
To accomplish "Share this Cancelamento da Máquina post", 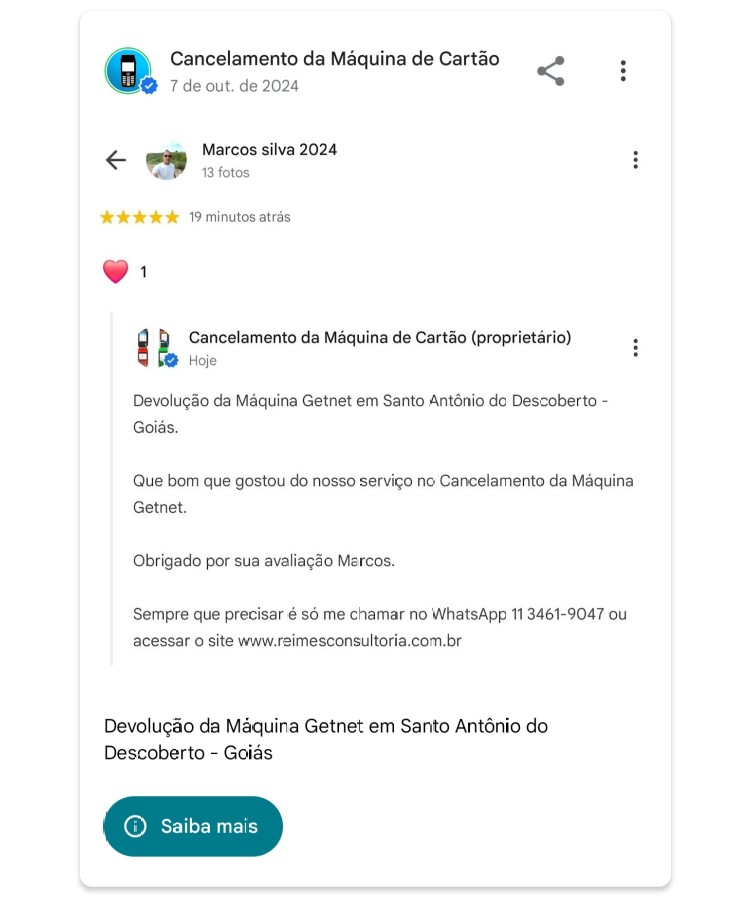I will pos(551,71).
